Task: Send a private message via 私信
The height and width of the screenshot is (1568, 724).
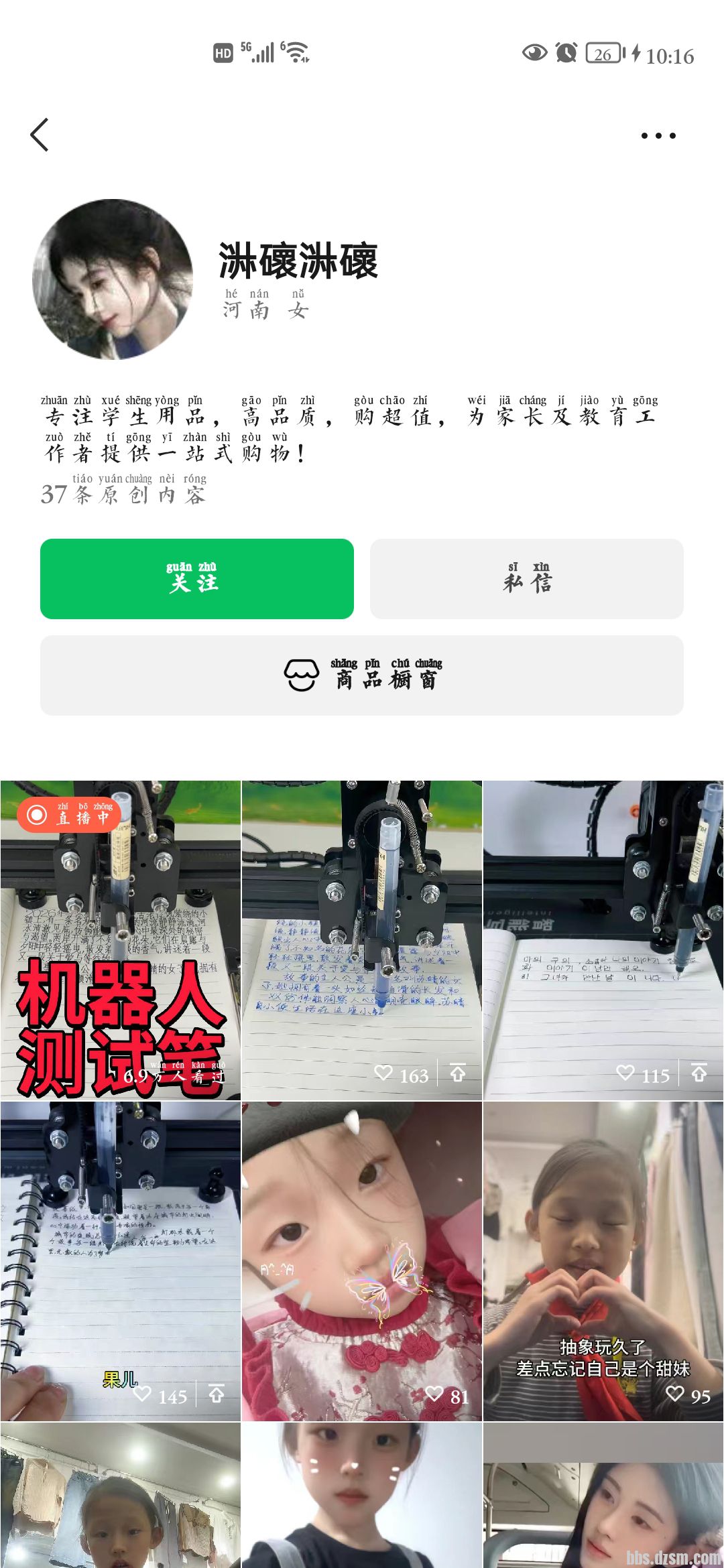Action: (526, 579)
